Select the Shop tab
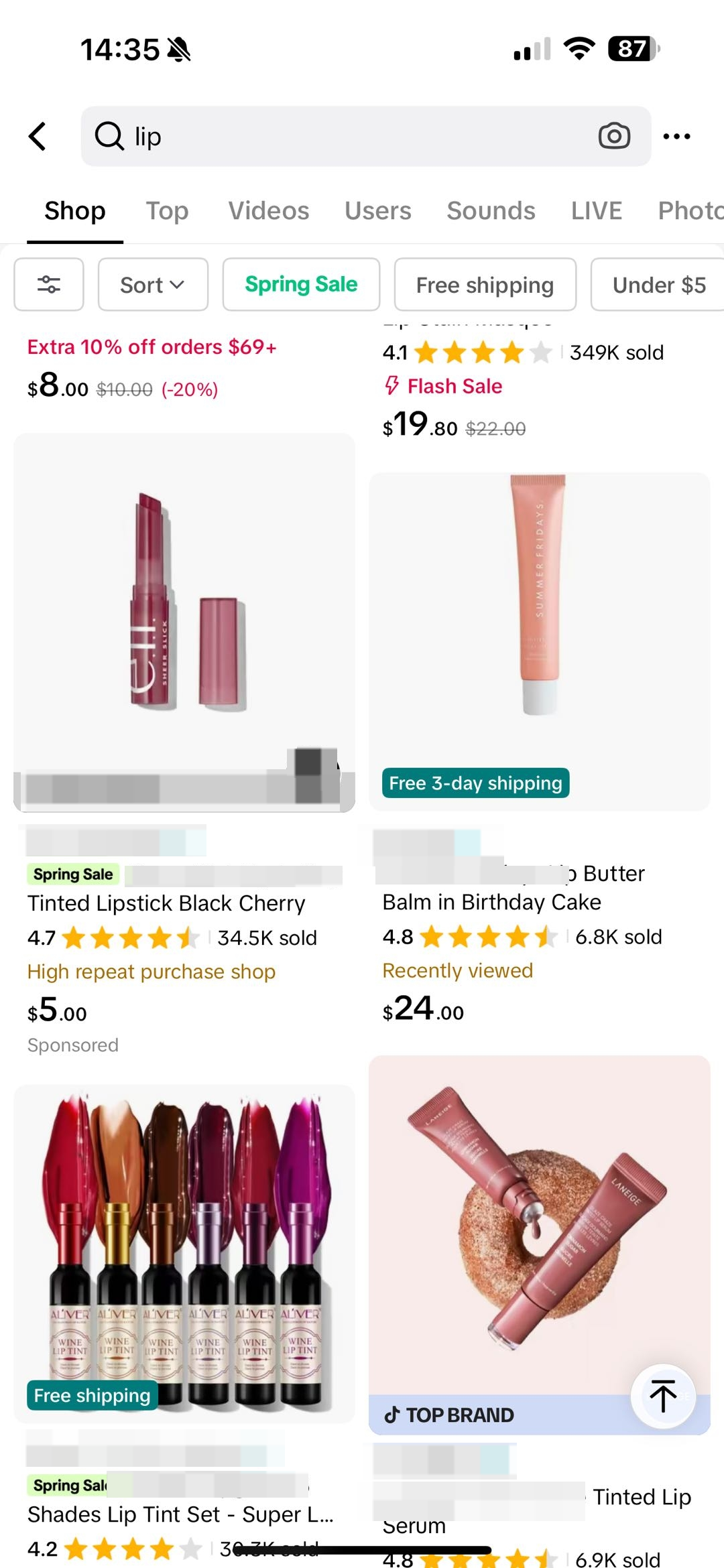 (x=75, y=211)
